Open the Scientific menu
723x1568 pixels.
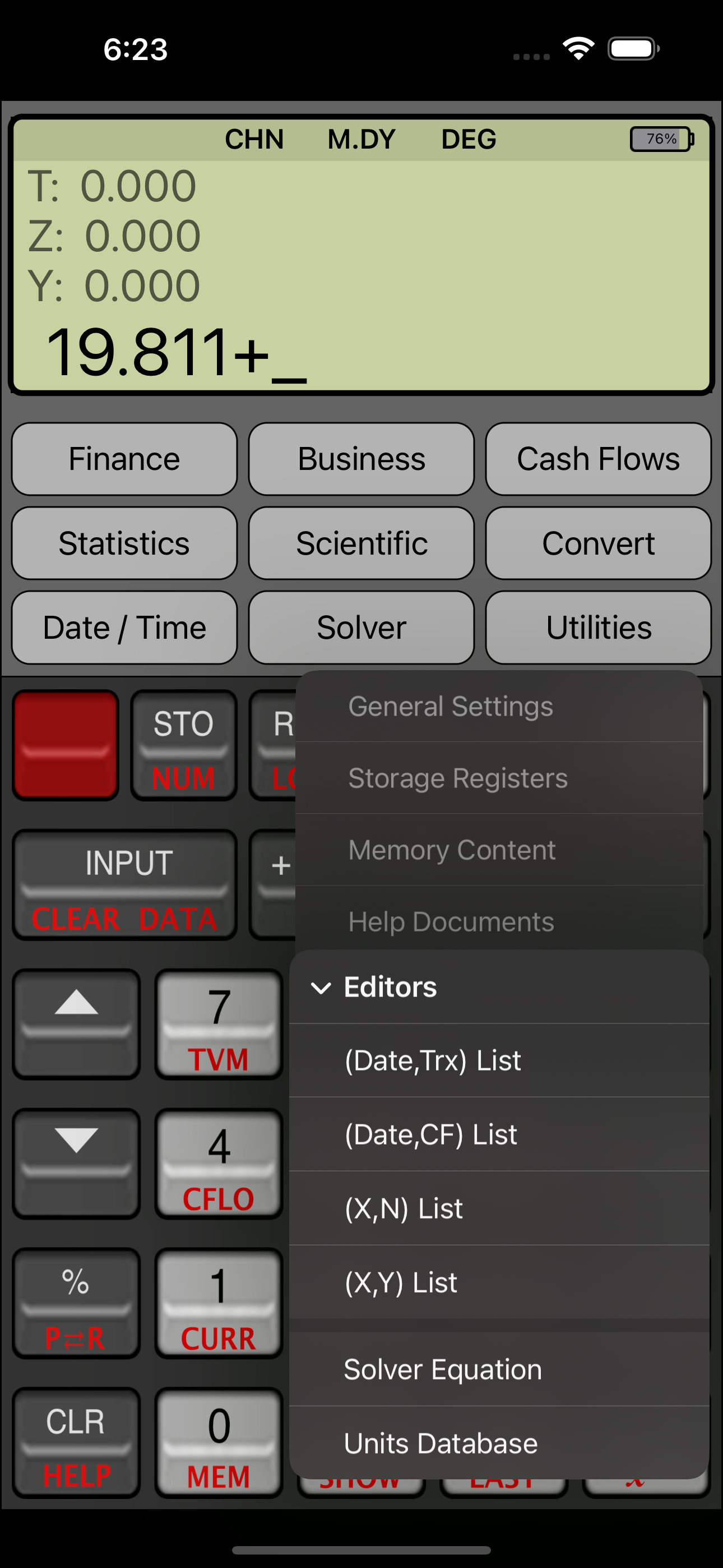pyautogui.click(x=361, y=543)
